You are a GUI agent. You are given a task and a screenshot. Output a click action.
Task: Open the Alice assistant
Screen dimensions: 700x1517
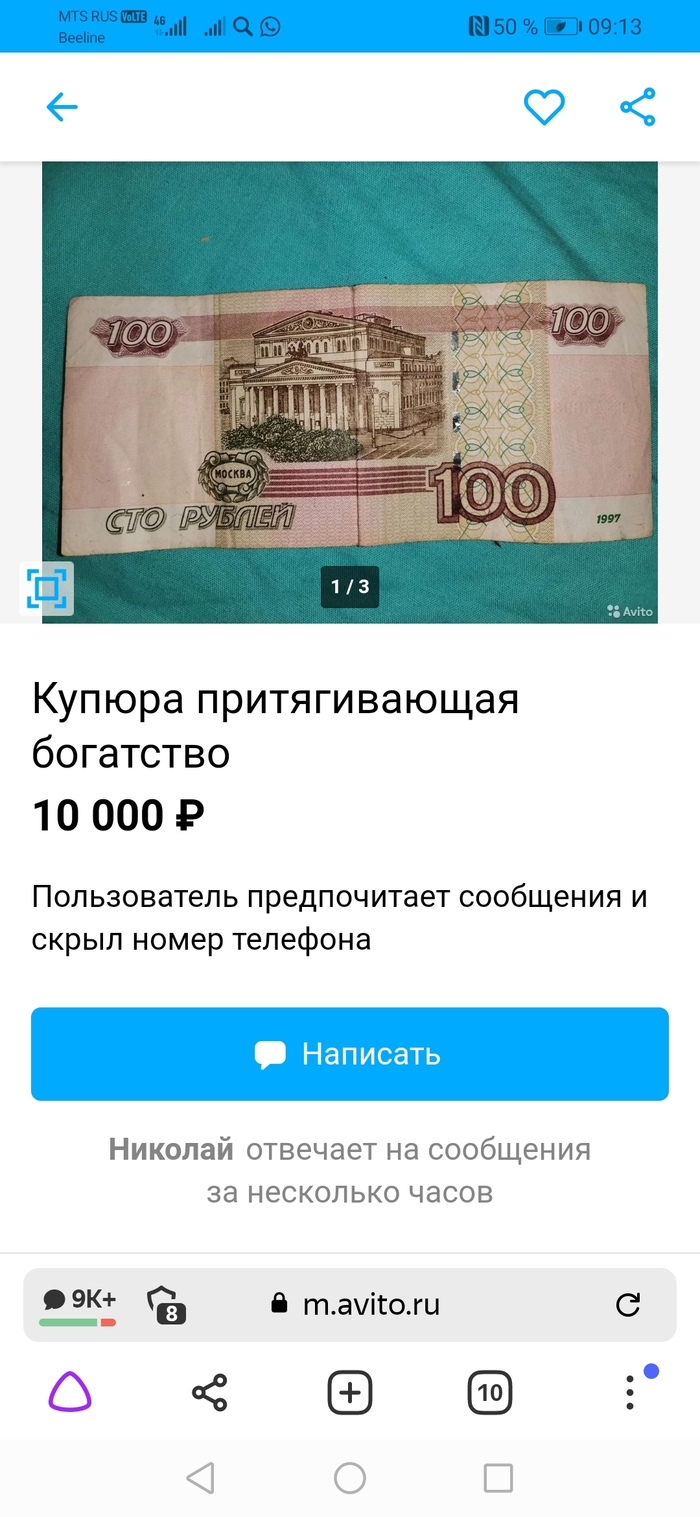point(70,1392)
